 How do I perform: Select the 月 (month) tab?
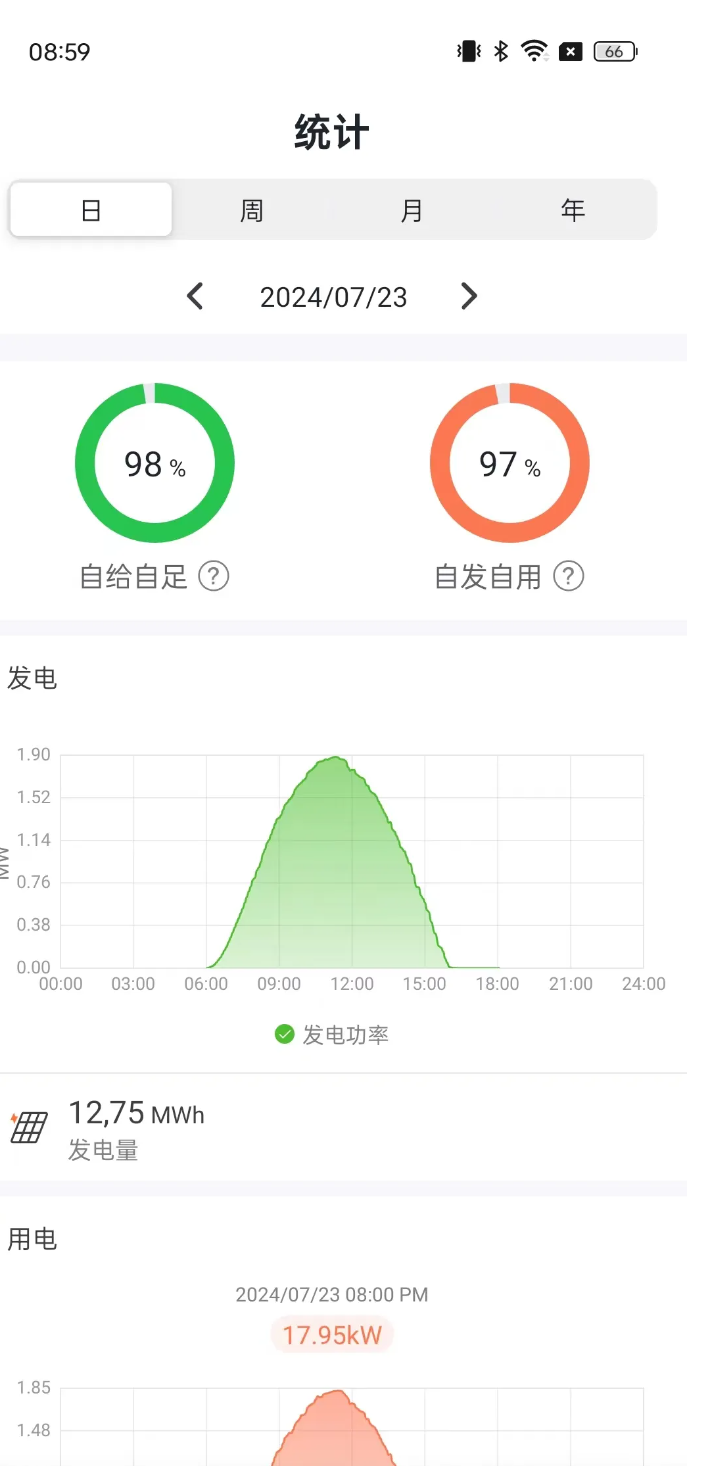pyautogui.click(x=412, y=210)
